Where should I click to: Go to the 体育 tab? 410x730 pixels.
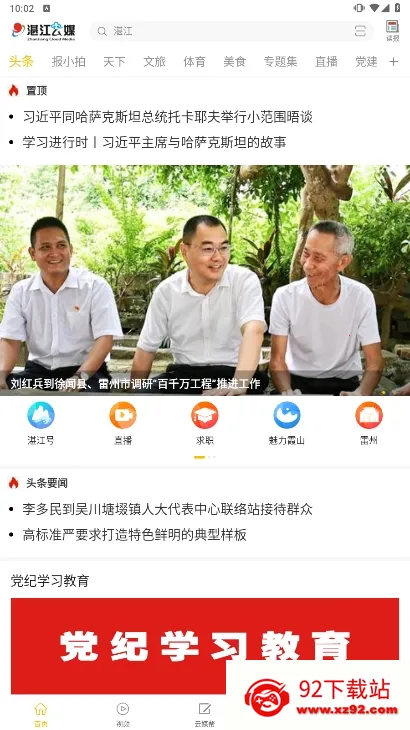(x=194, y=61)
